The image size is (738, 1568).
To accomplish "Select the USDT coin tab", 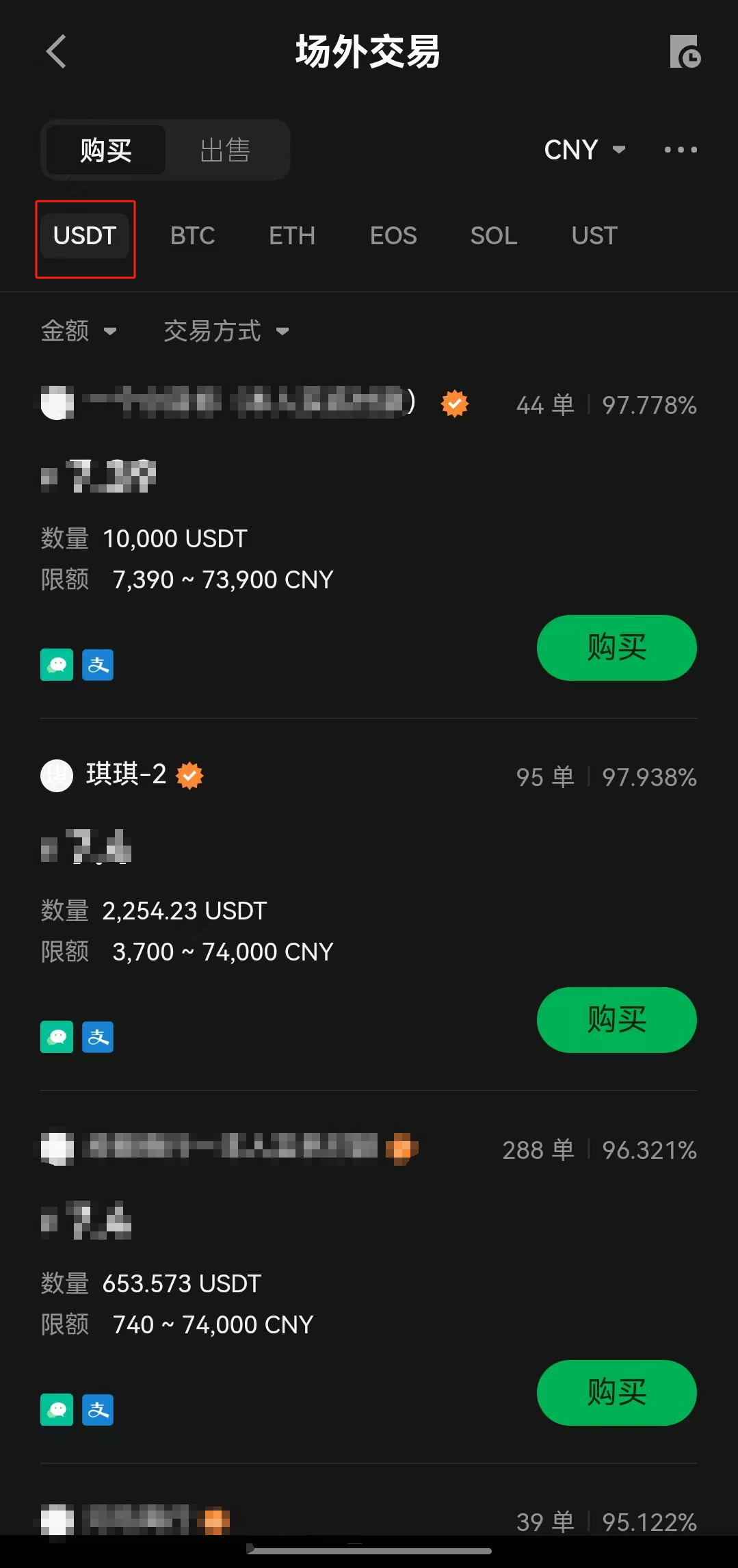I will 85,236.
